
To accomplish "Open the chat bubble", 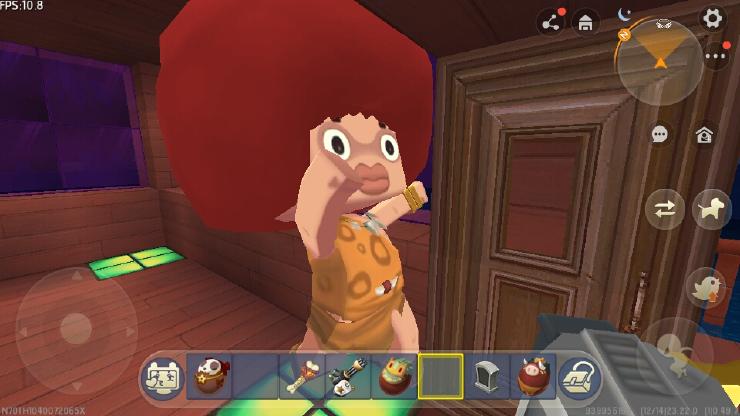I will pos(660,133).
